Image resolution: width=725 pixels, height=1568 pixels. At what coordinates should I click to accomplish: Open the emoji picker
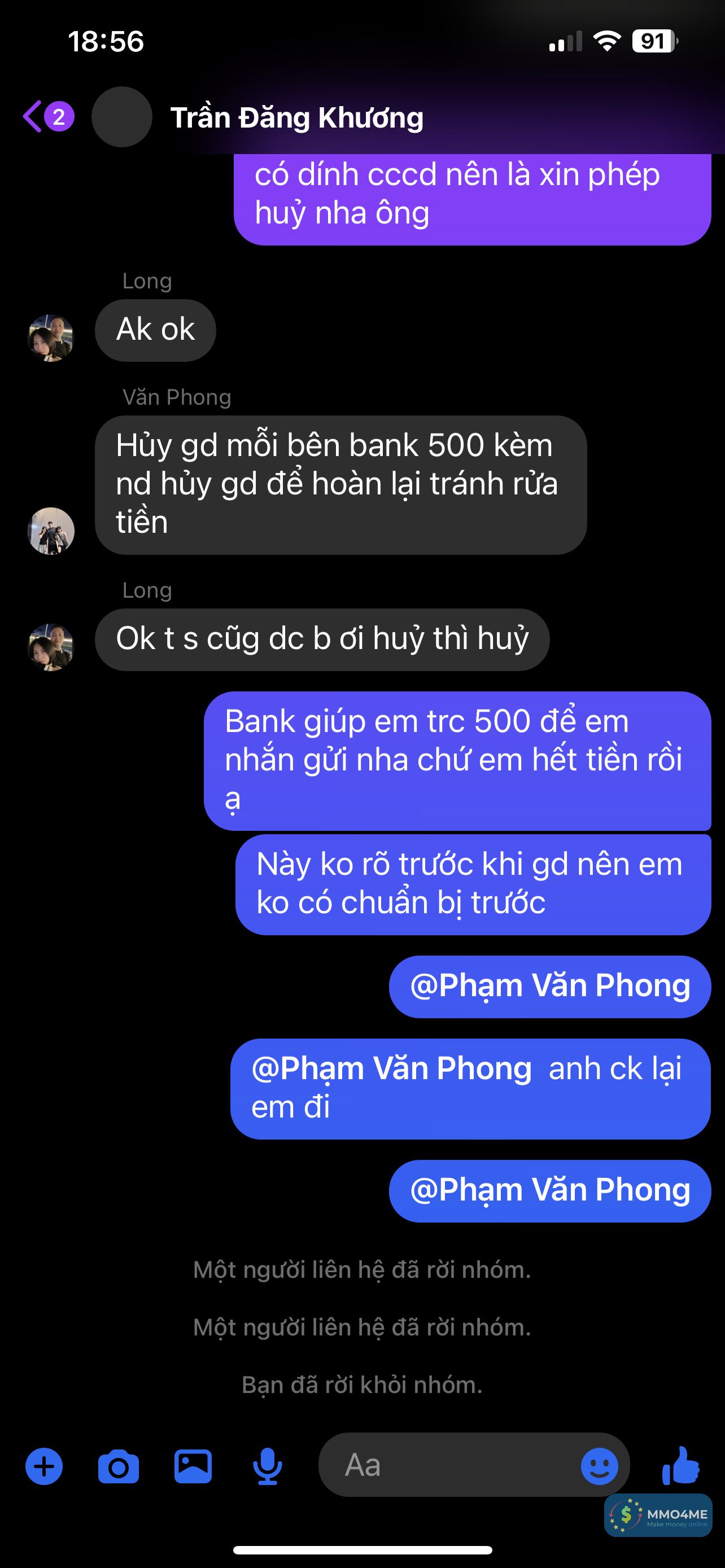pos(599,1466)
